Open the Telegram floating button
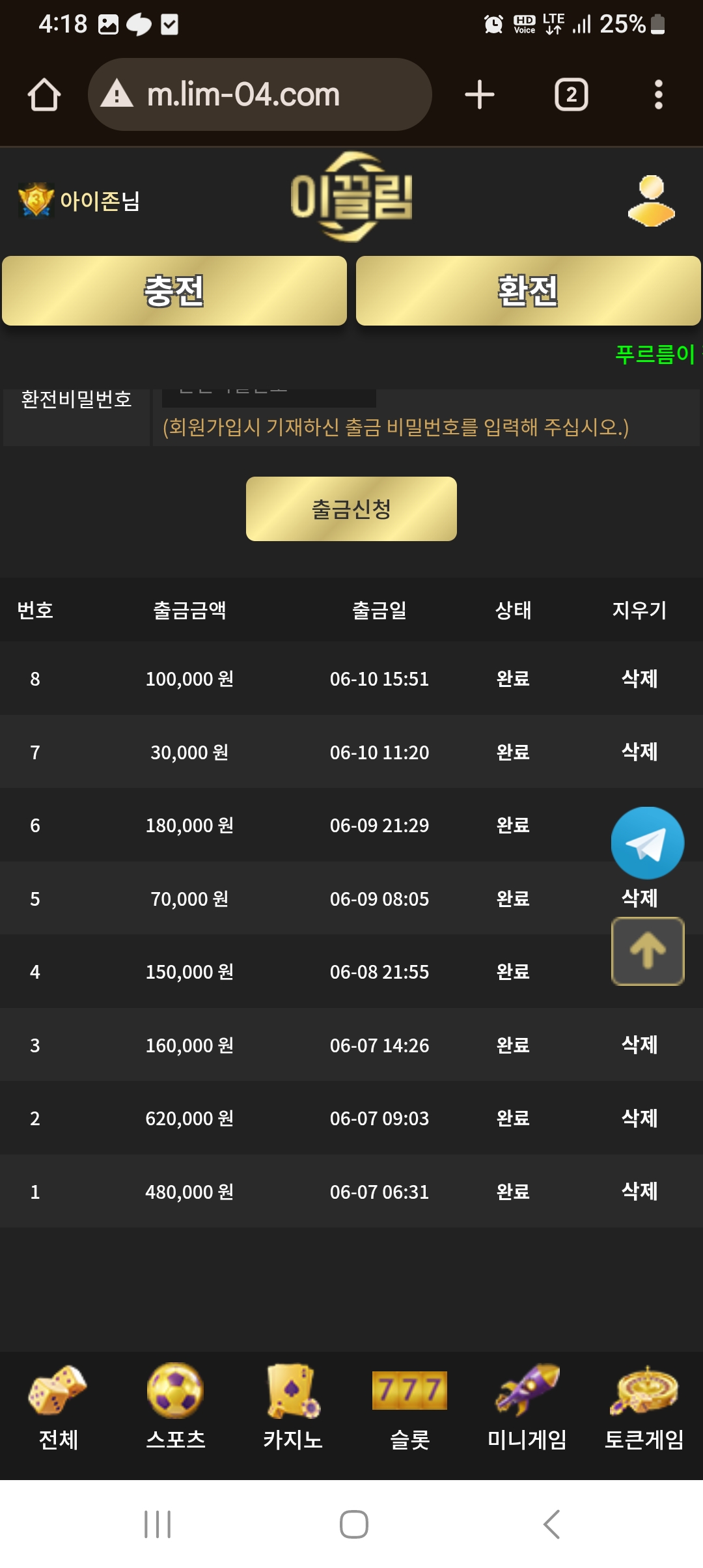The width and height of the screenshot is (703, 1568). click(x=648, y=843)
